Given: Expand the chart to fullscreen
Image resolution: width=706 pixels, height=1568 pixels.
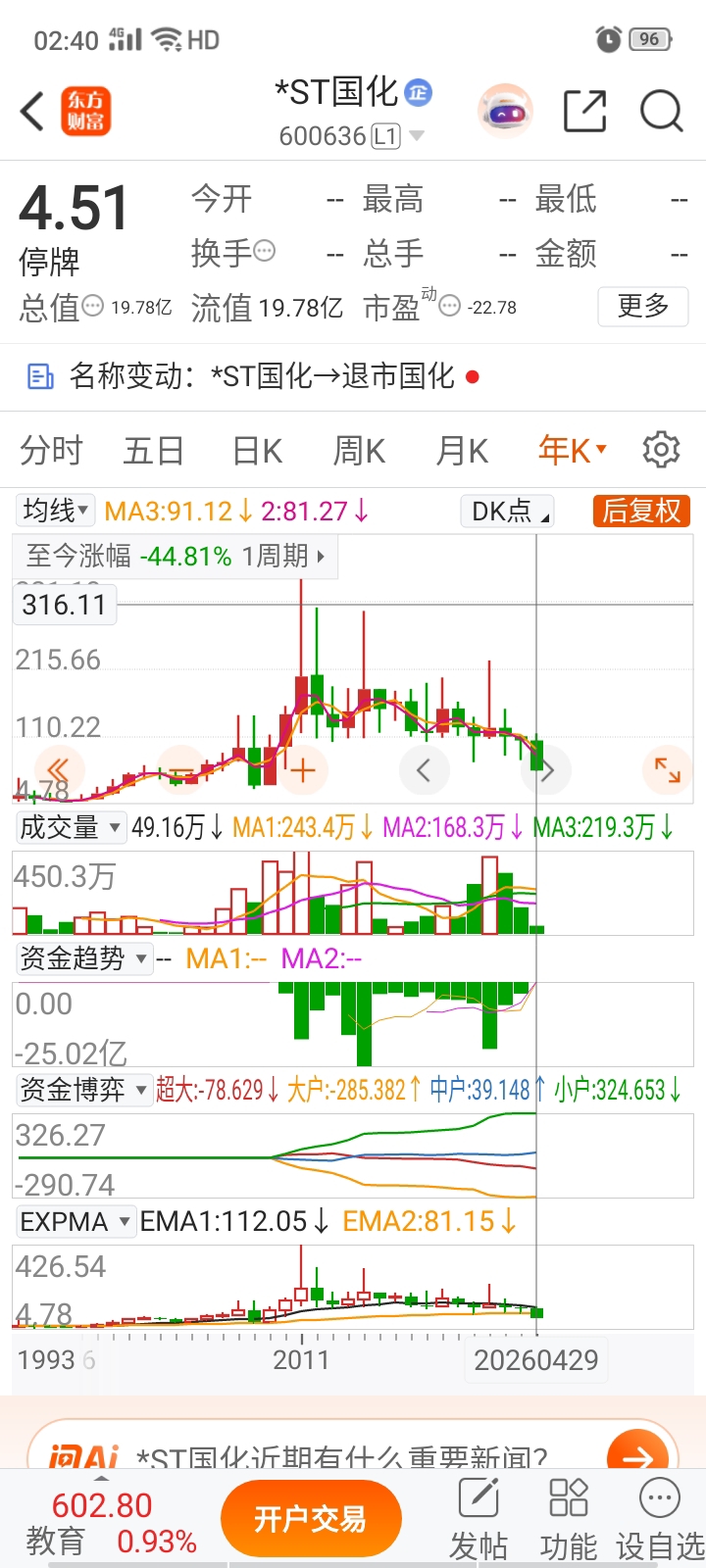Looking at the screenshot, I should (x=667, y=770).
